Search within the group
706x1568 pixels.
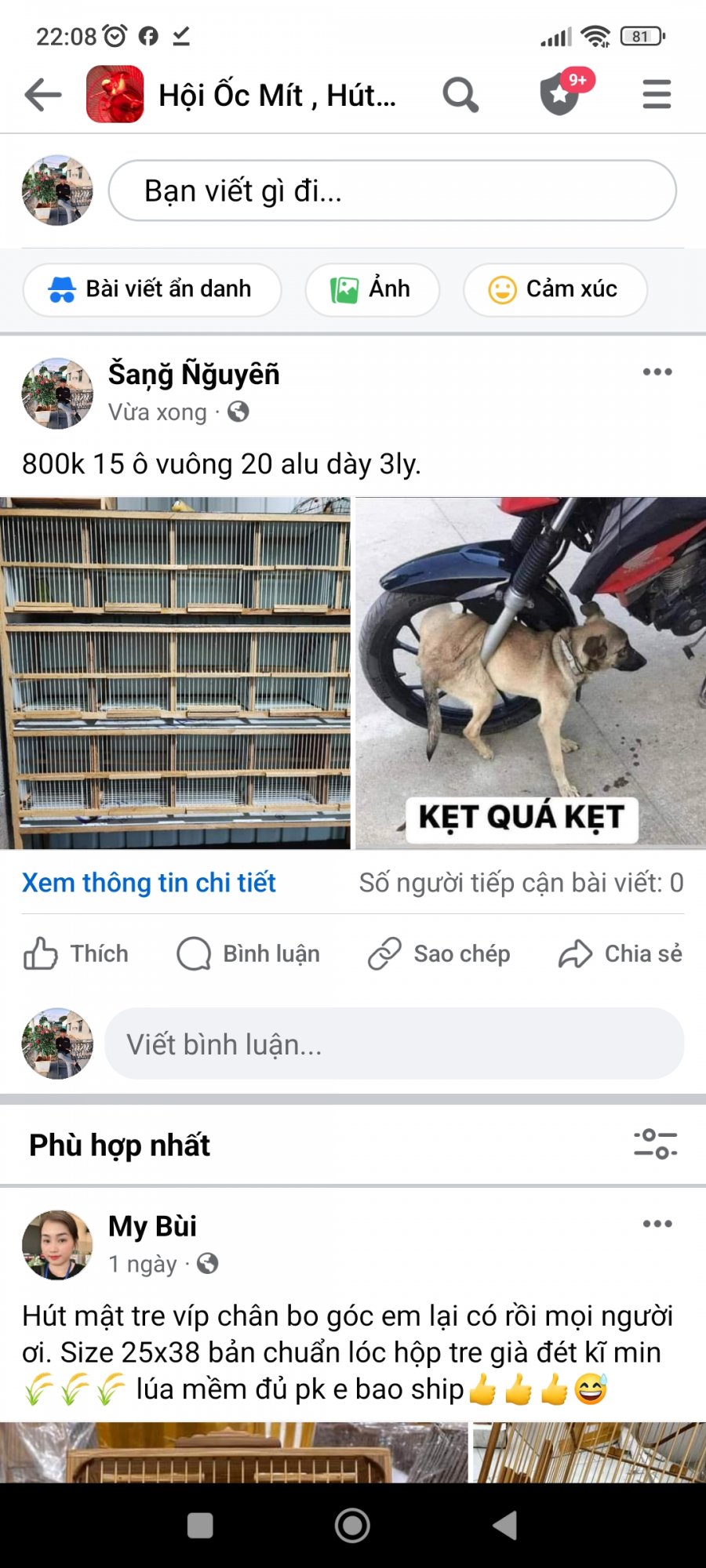pyautogui.click(x=460, y=95)
